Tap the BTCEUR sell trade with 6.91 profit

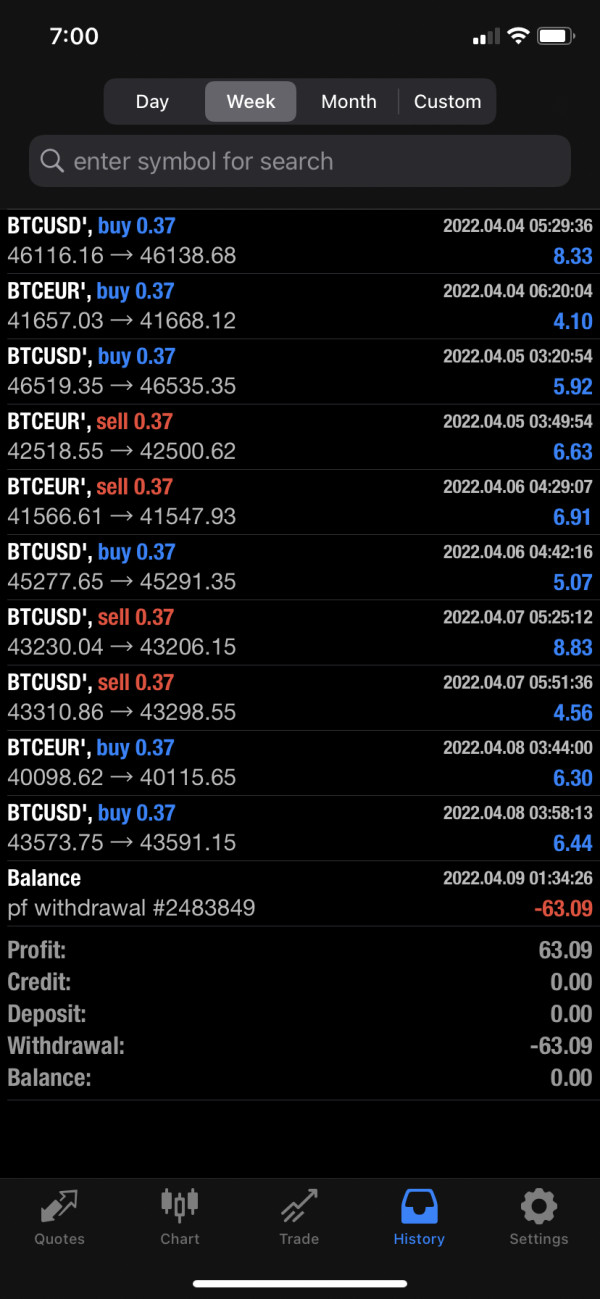(x=300, y=502)
